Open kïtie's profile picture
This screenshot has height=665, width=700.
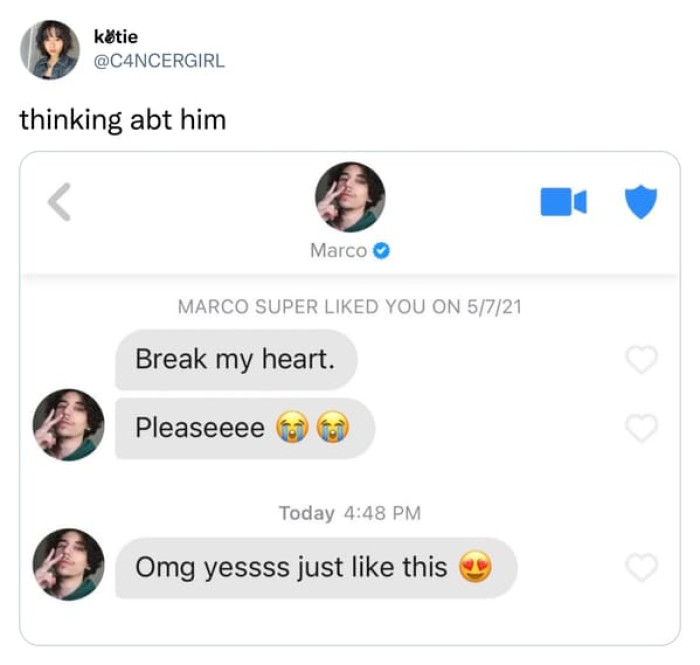point(49,50)
